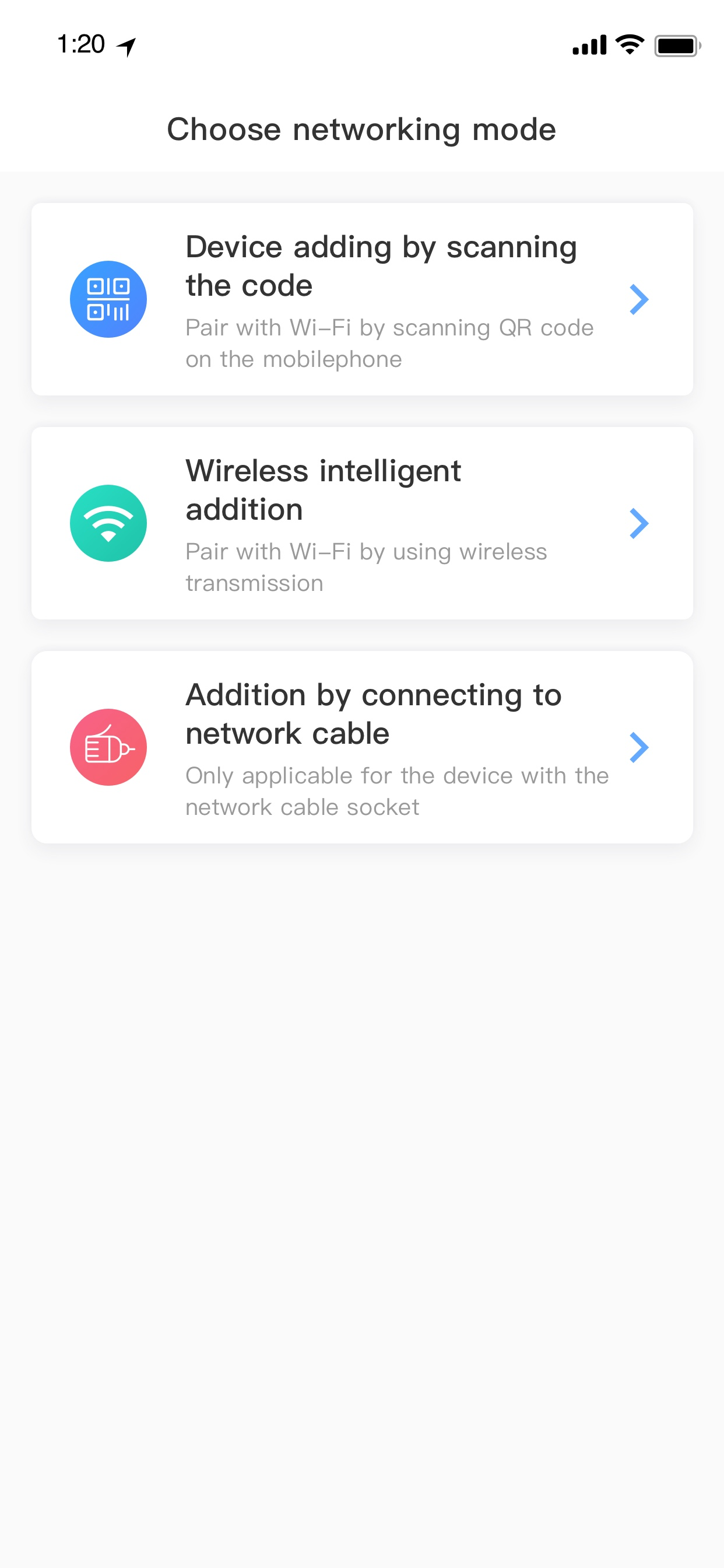
Task: Open the Wireless intelligent addition chevron
Action: tap(639, 522)
